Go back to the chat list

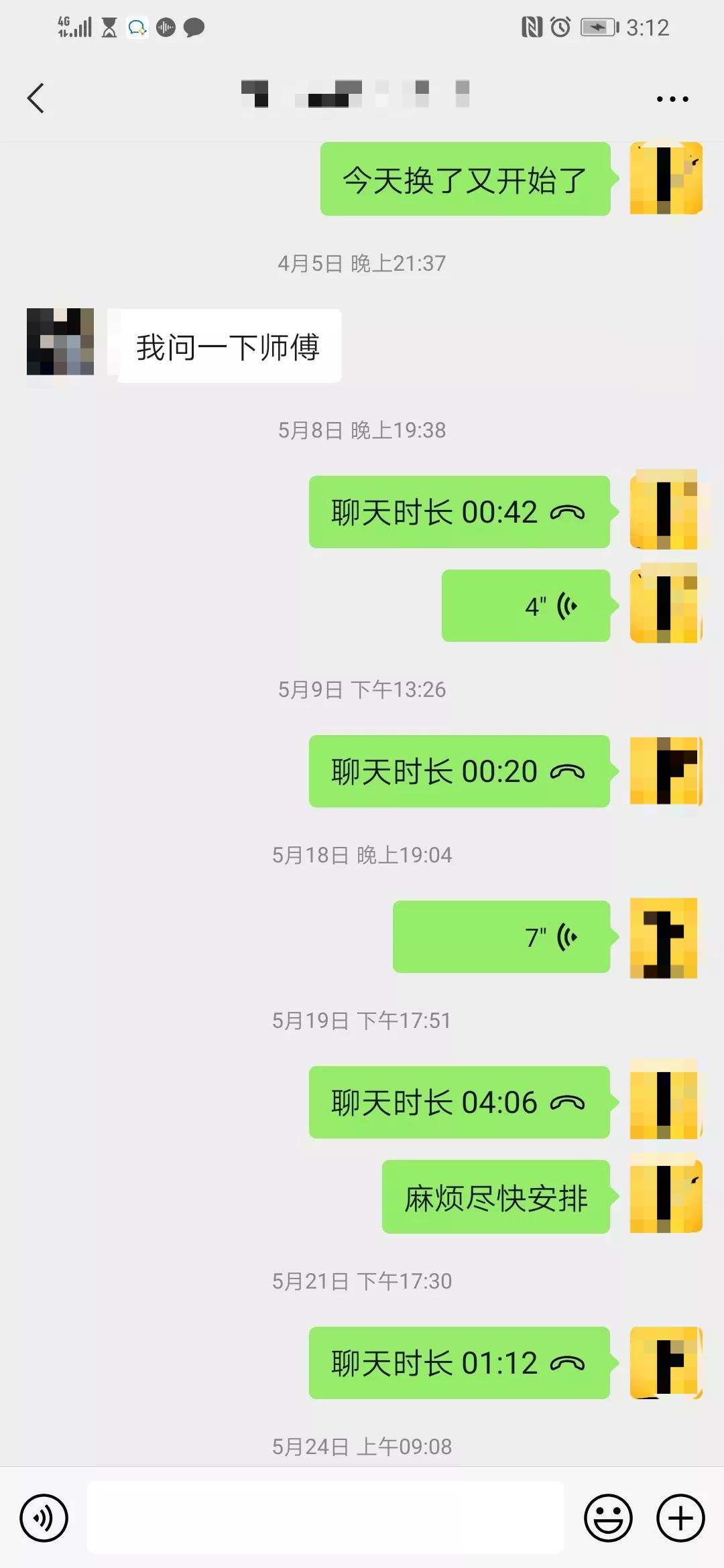coord(36,99)
